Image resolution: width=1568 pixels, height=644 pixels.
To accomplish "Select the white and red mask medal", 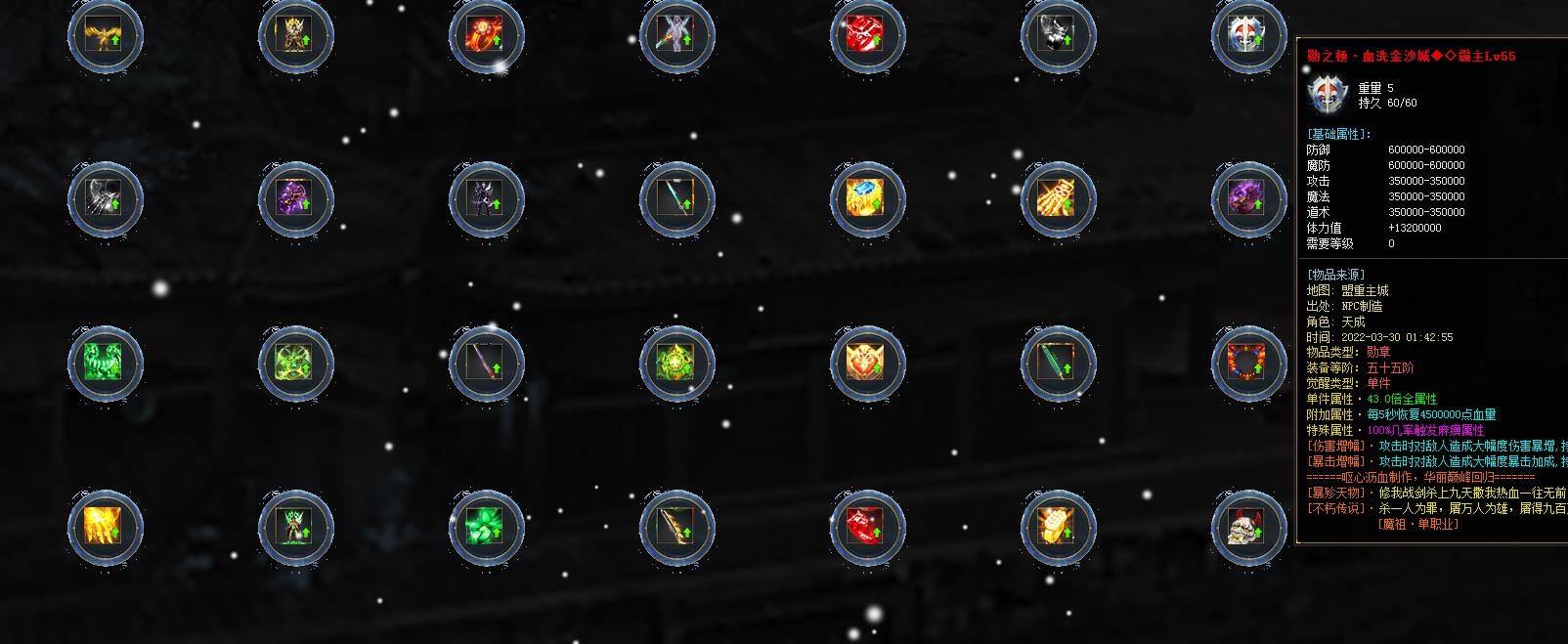I will point(1249,36).
